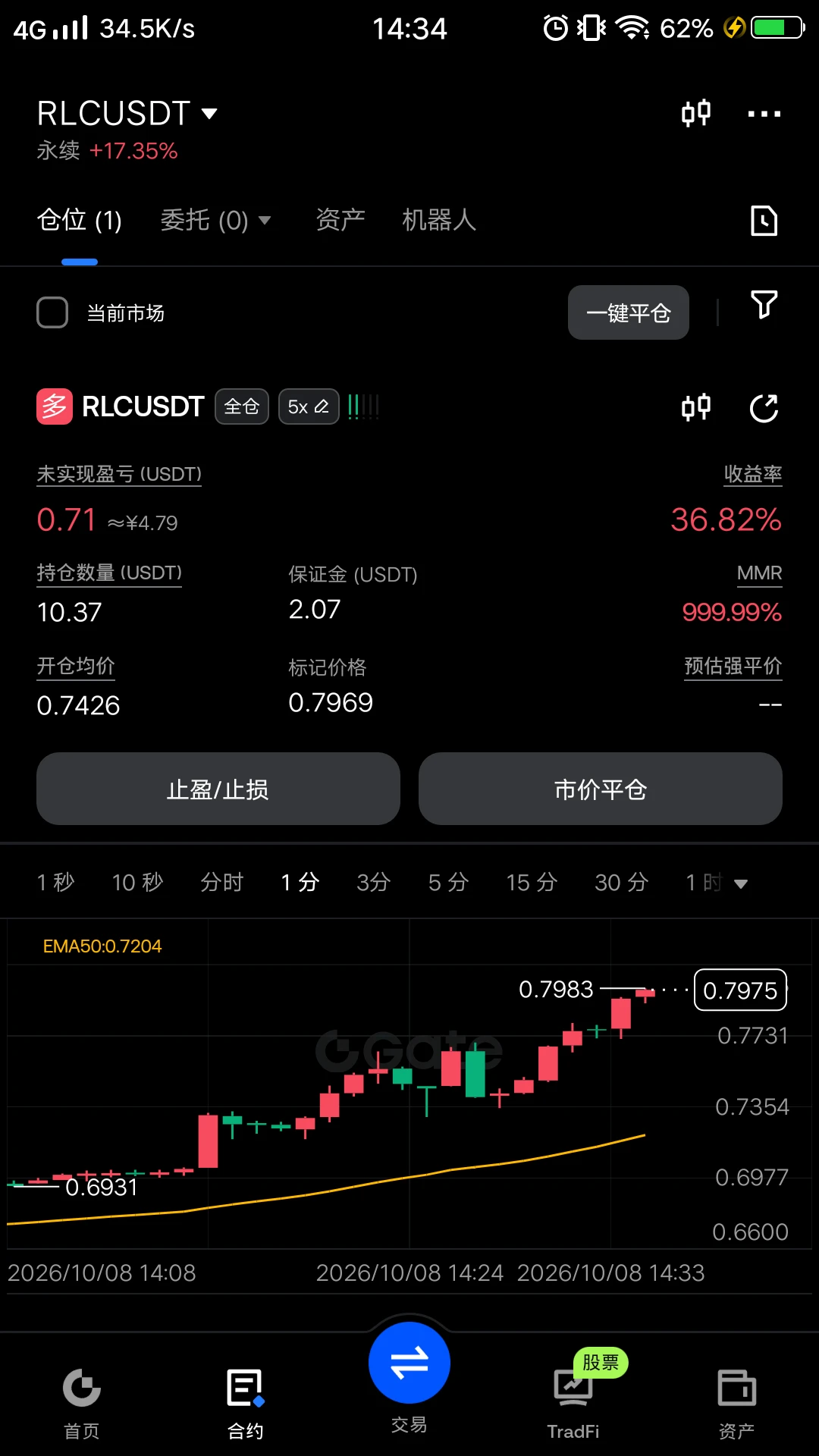Tap the 市价平仓 button
This screenshot has width=819, height=1456.
pos(601,789)
